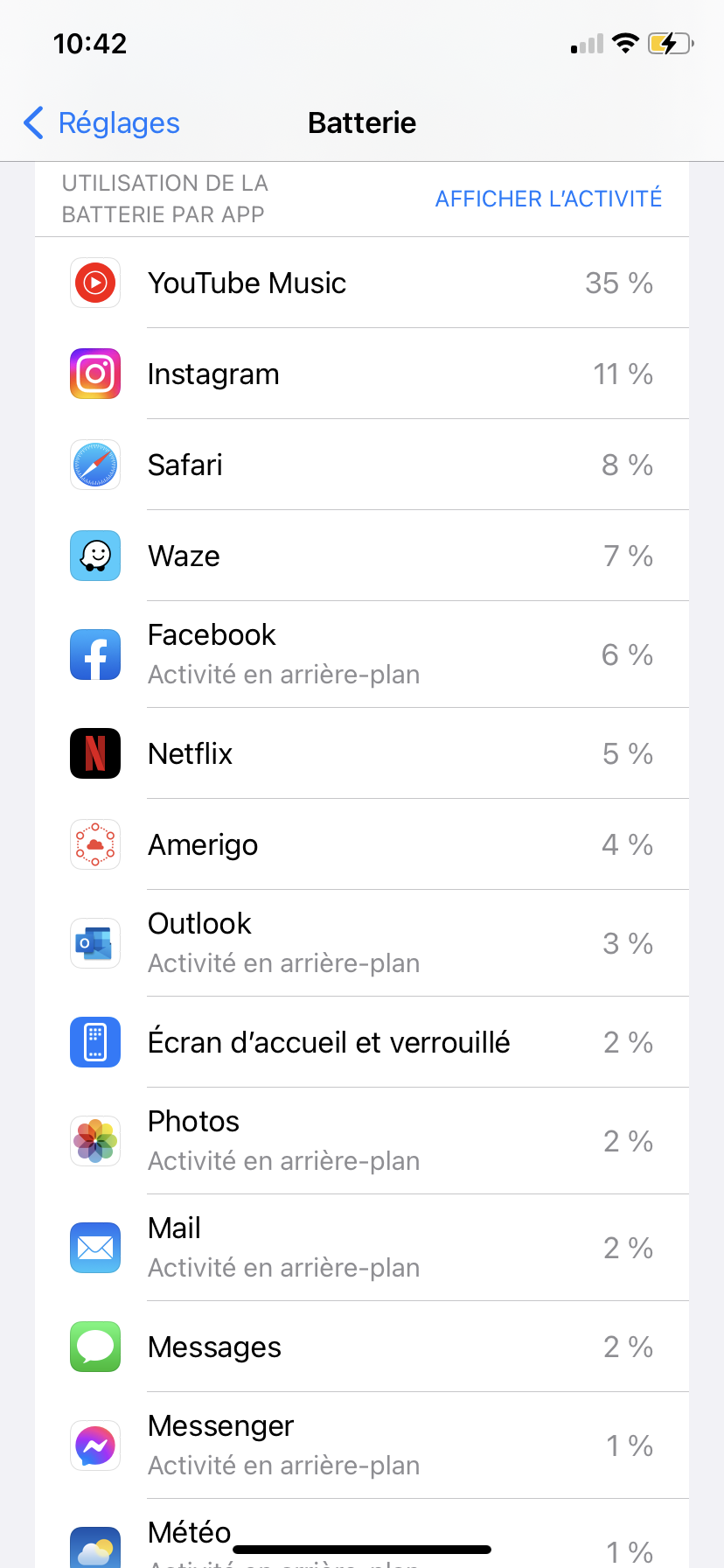Select the Facebook row
Screen dimensions: 724x1568
362,654
